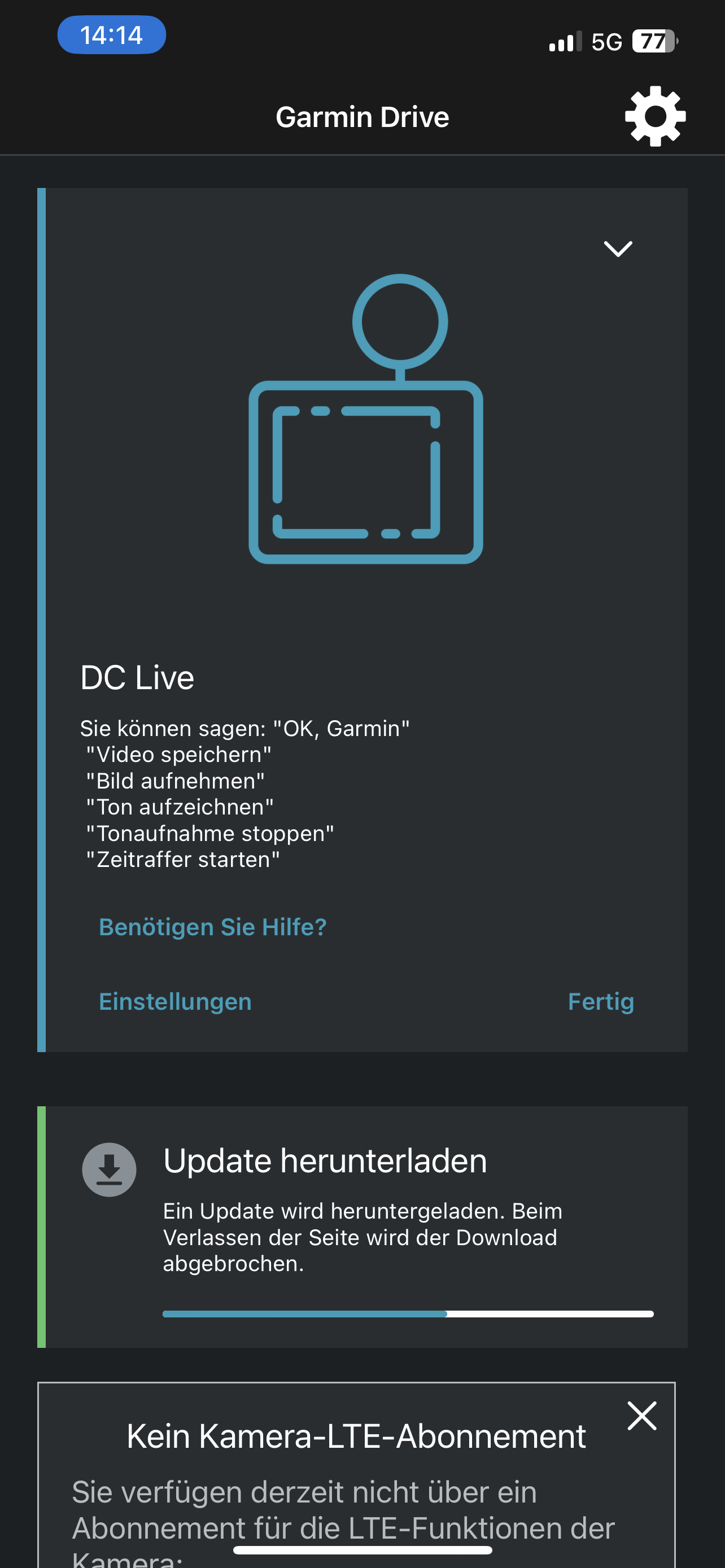This screenshot has width=725, height=1568.
Task: Open the settings gear icon
Action: 655,116
